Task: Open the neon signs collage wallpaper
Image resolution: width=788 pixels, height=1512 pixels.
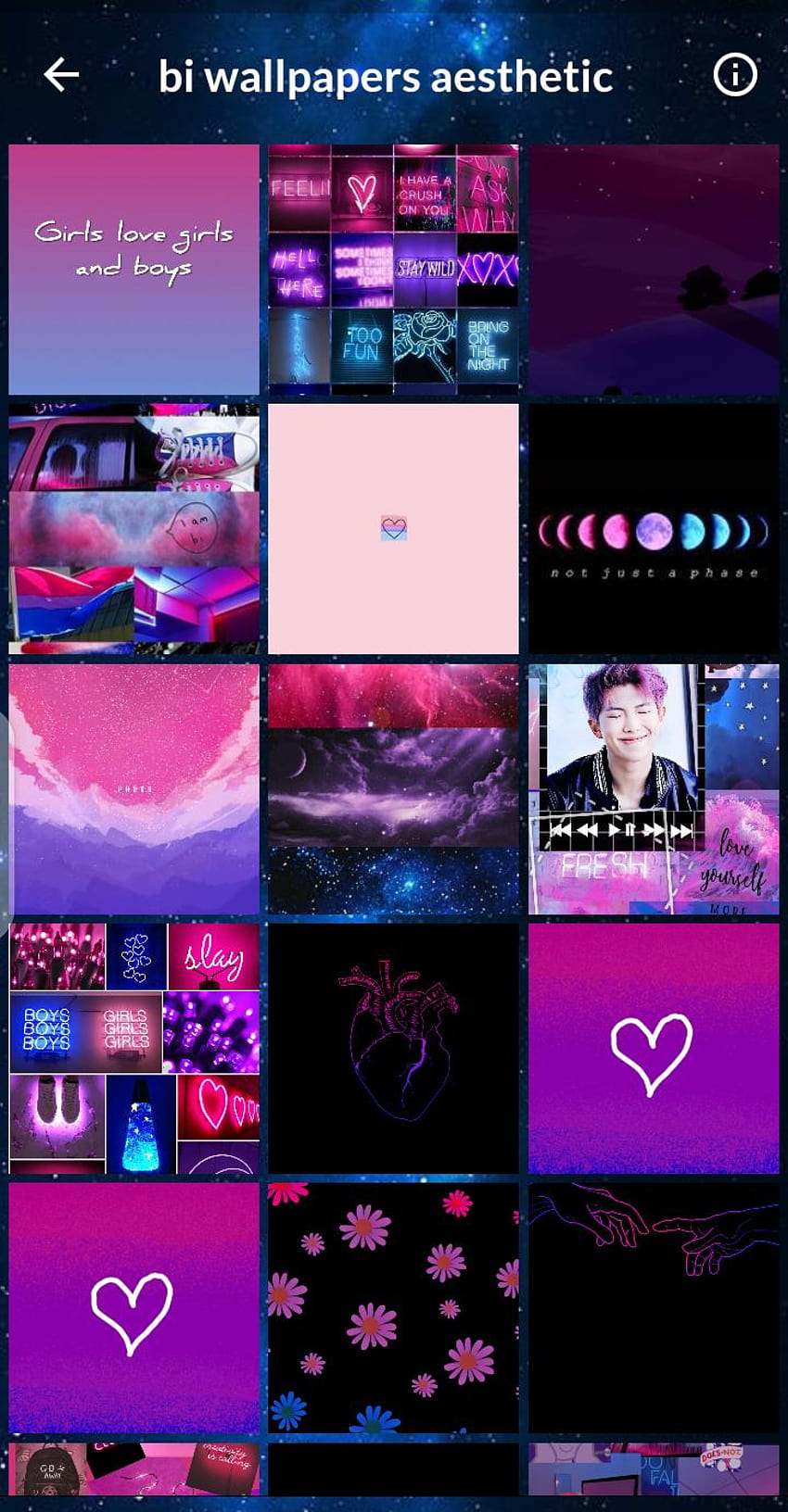Action: coord(394,270)
